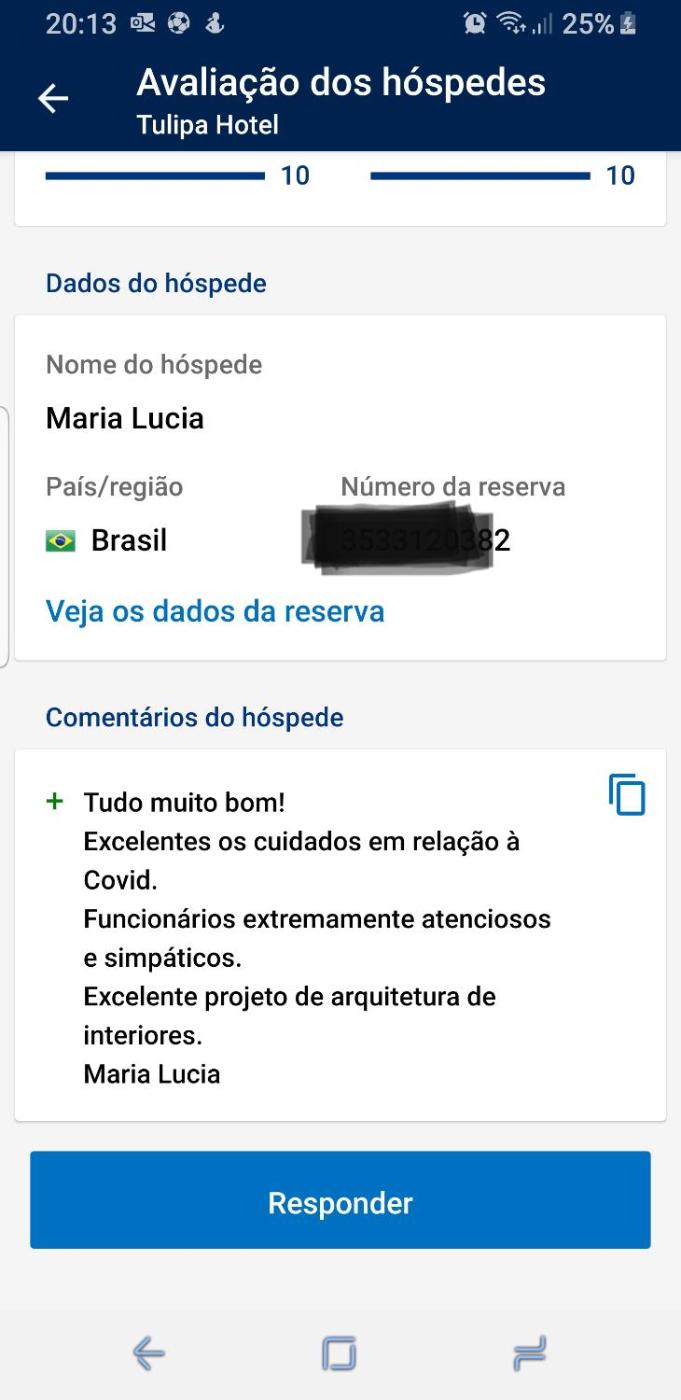Tap the system back button

pos(149,1354)
